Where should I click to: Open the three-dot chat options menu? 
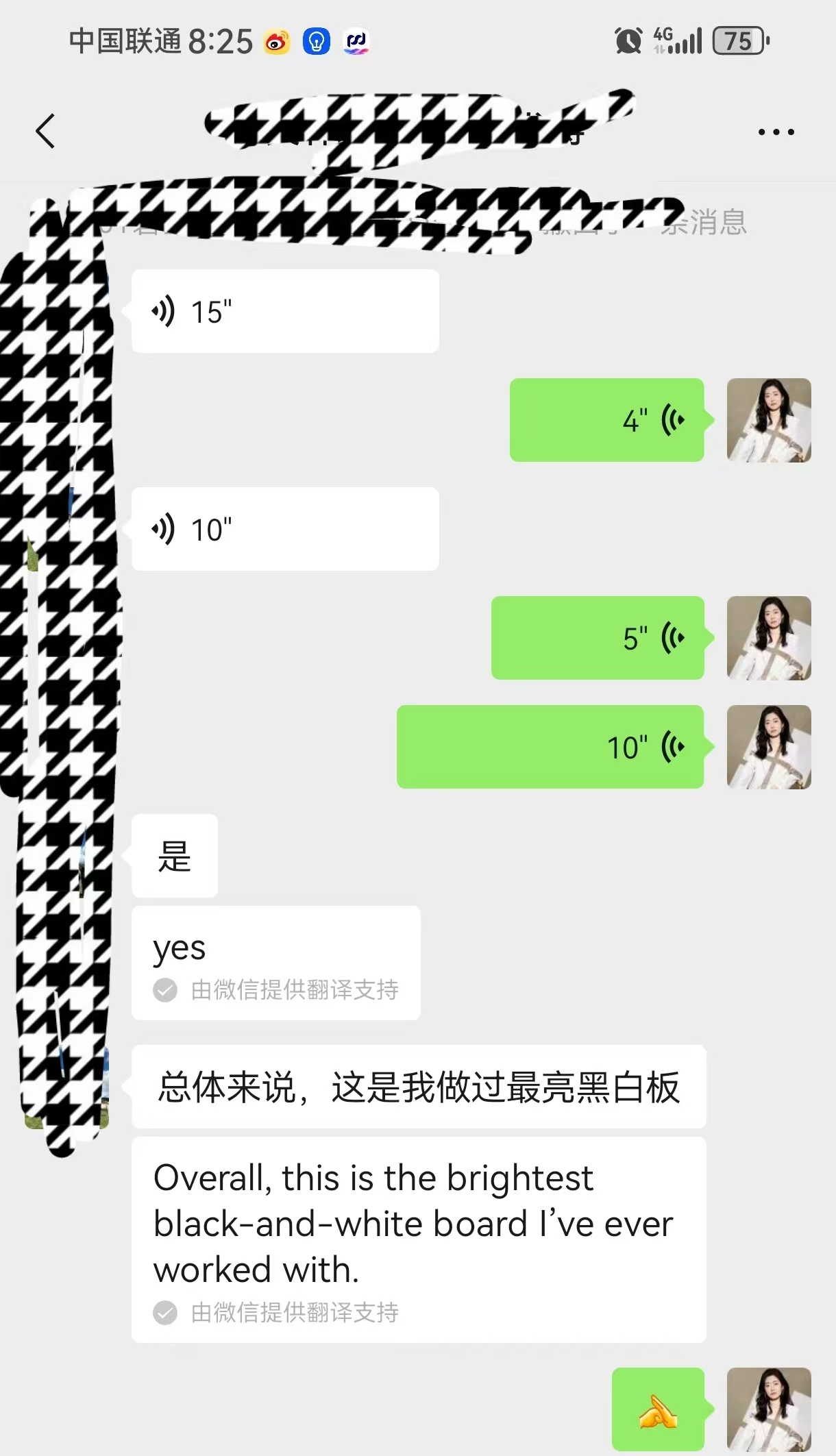(776, 132)
